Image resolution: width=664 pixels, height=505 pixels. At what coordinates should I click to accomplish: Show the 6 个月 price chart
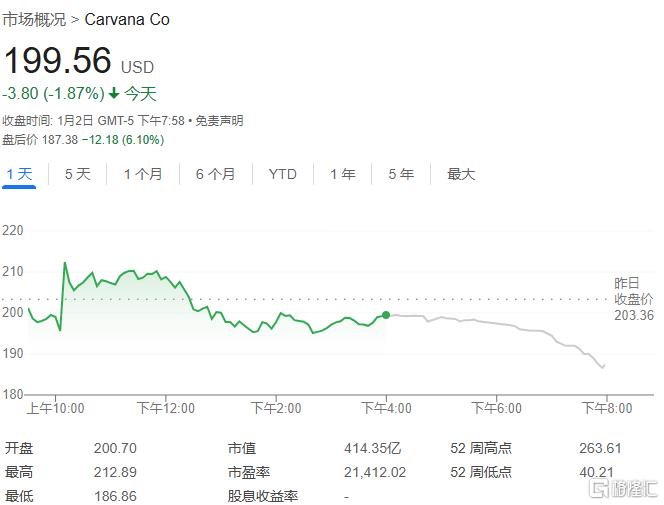click(215, 174)
